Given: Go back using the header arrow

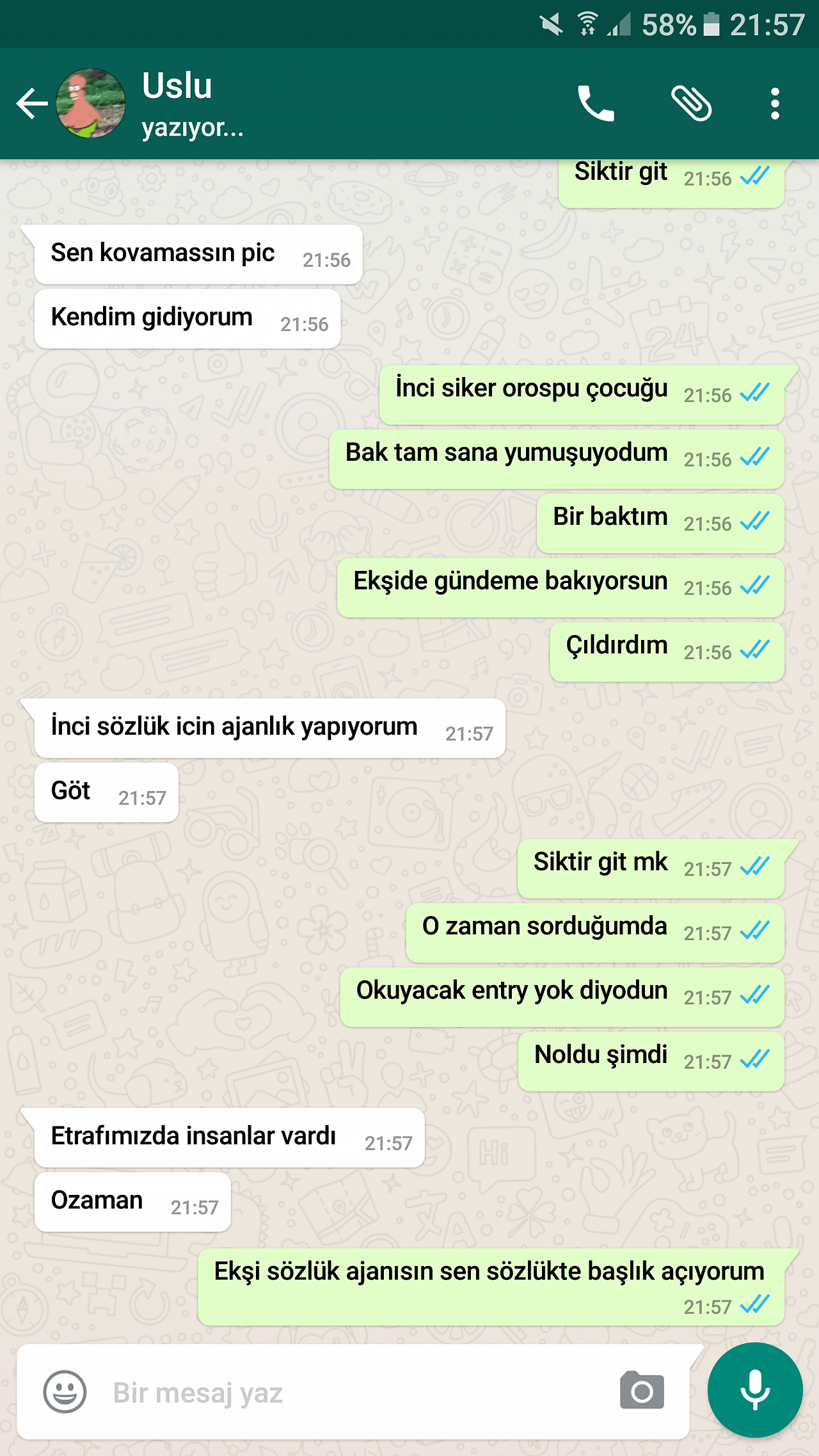Looking at the screenshot, I should click(32, 104).
